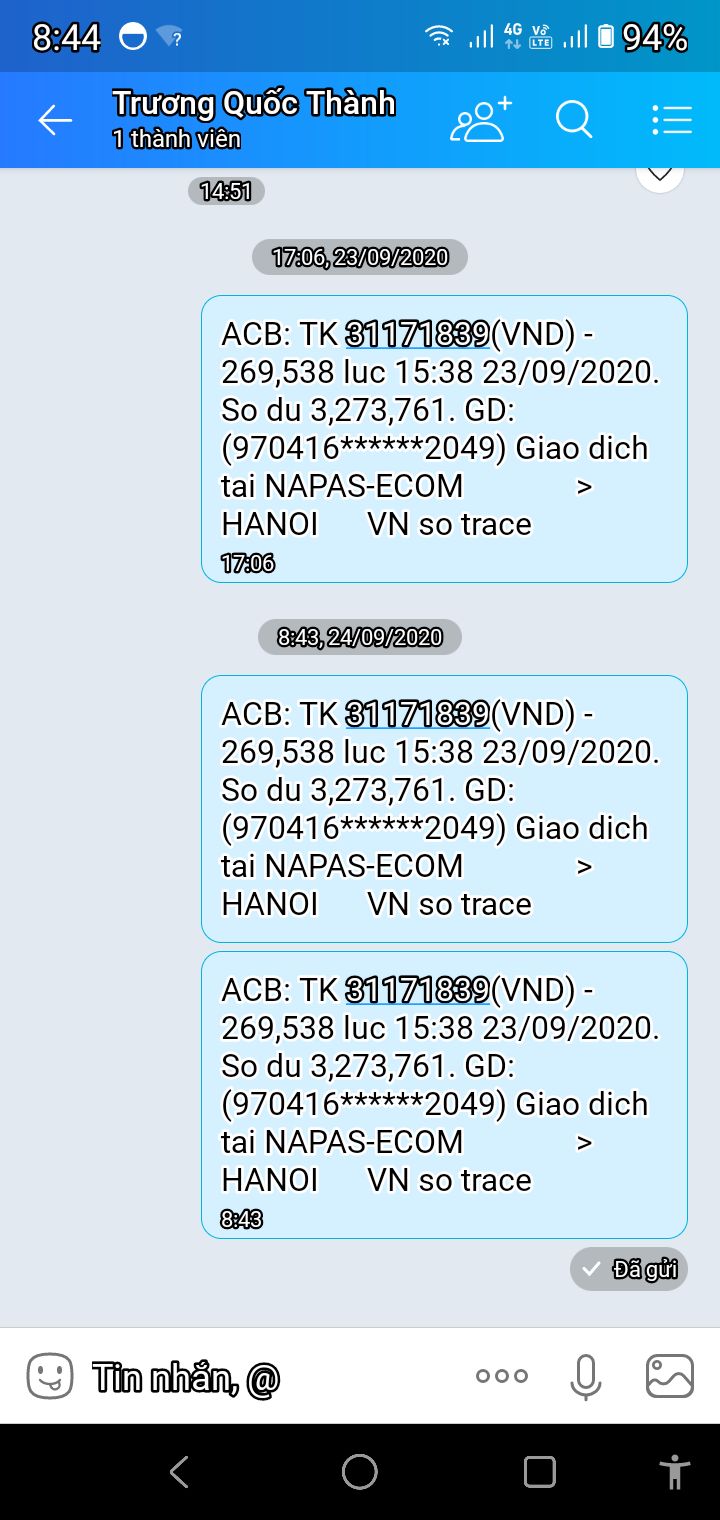The image size is (720, 1520).
Task: Open the sticker and emoji picker
Action: (x=50, y=1376)
